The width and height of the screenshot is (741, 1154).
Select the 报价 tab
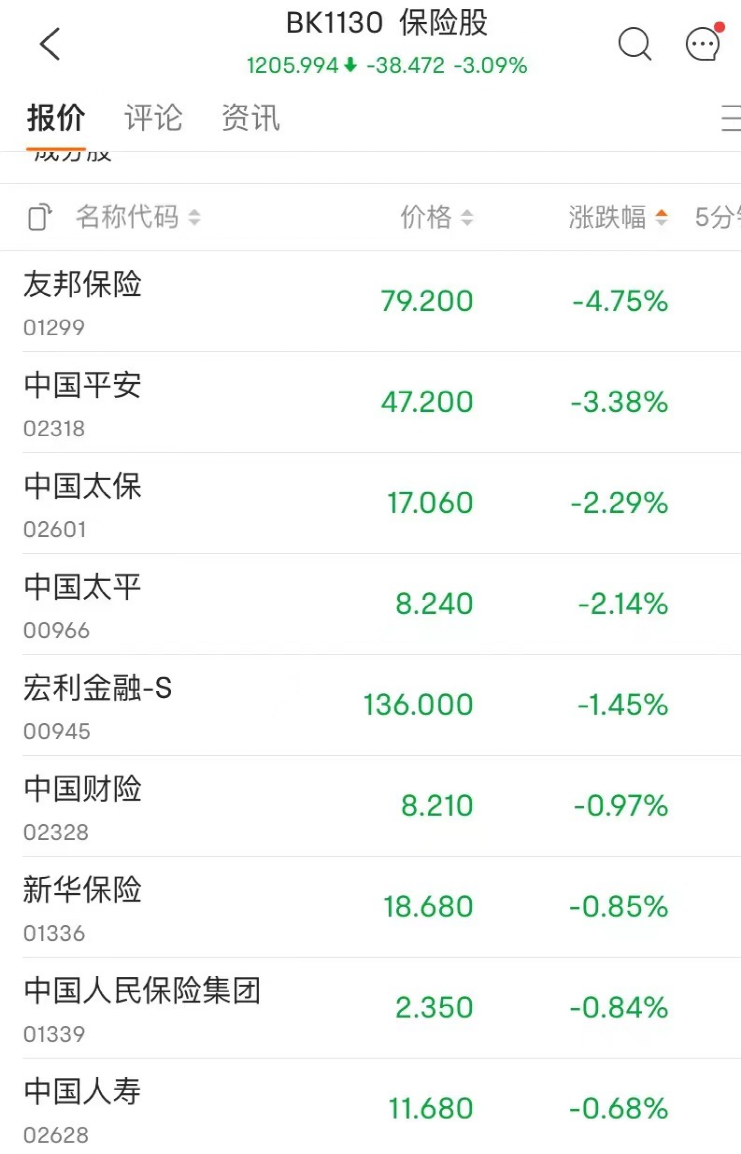tap(56, 118)
